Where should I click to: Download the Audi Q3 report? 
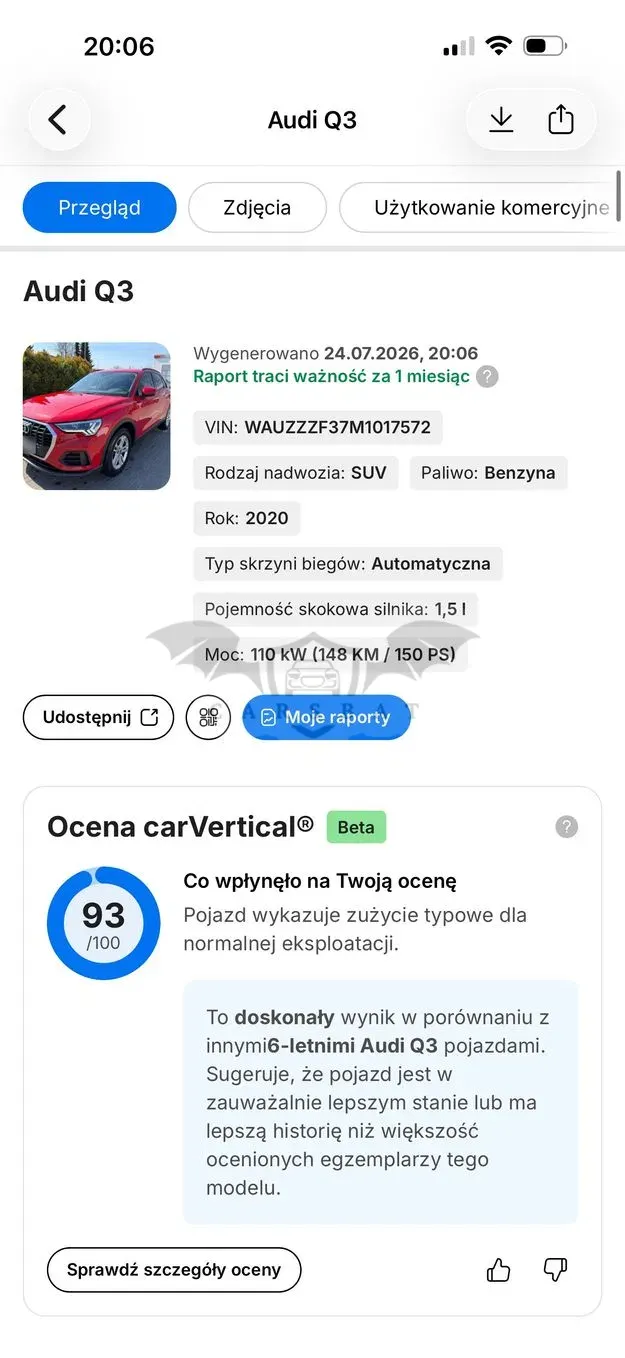[x=501, y=120]
